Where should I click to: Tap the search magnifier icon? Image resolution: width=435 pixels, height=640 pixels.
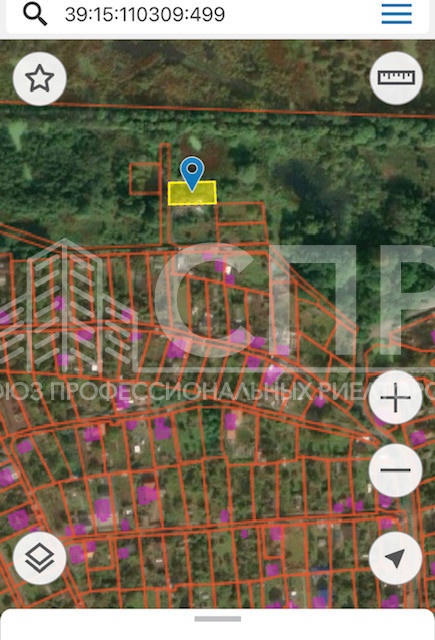pos(35,13)
